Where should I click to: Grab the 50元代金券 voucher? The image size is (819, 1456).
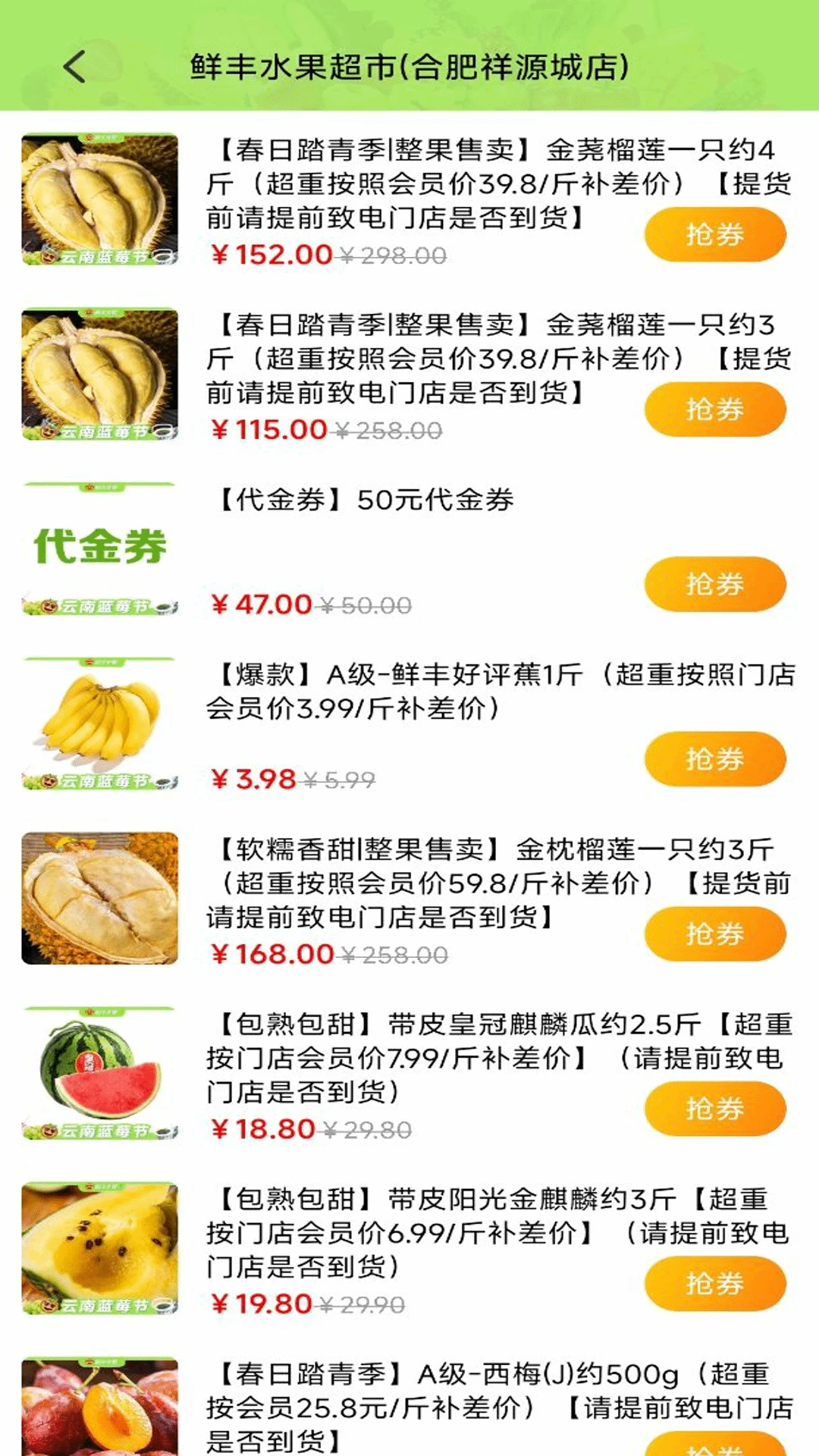[x=716, y=584]
